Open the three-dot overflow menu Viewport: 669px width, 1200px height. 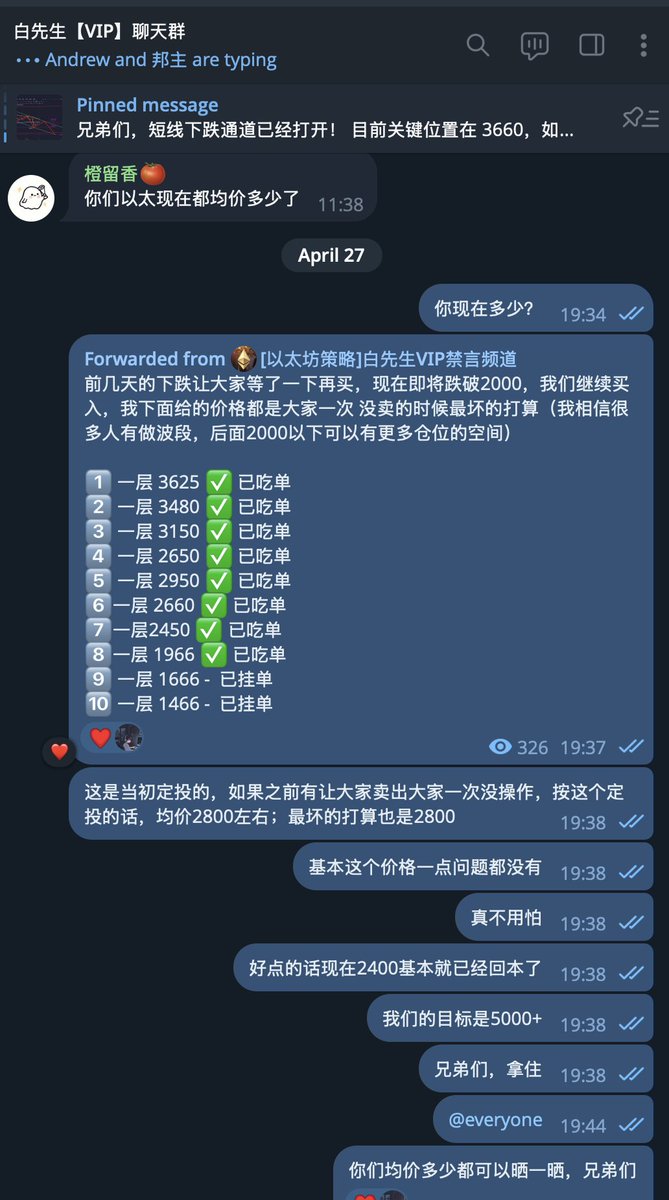(x=643, y=45)
